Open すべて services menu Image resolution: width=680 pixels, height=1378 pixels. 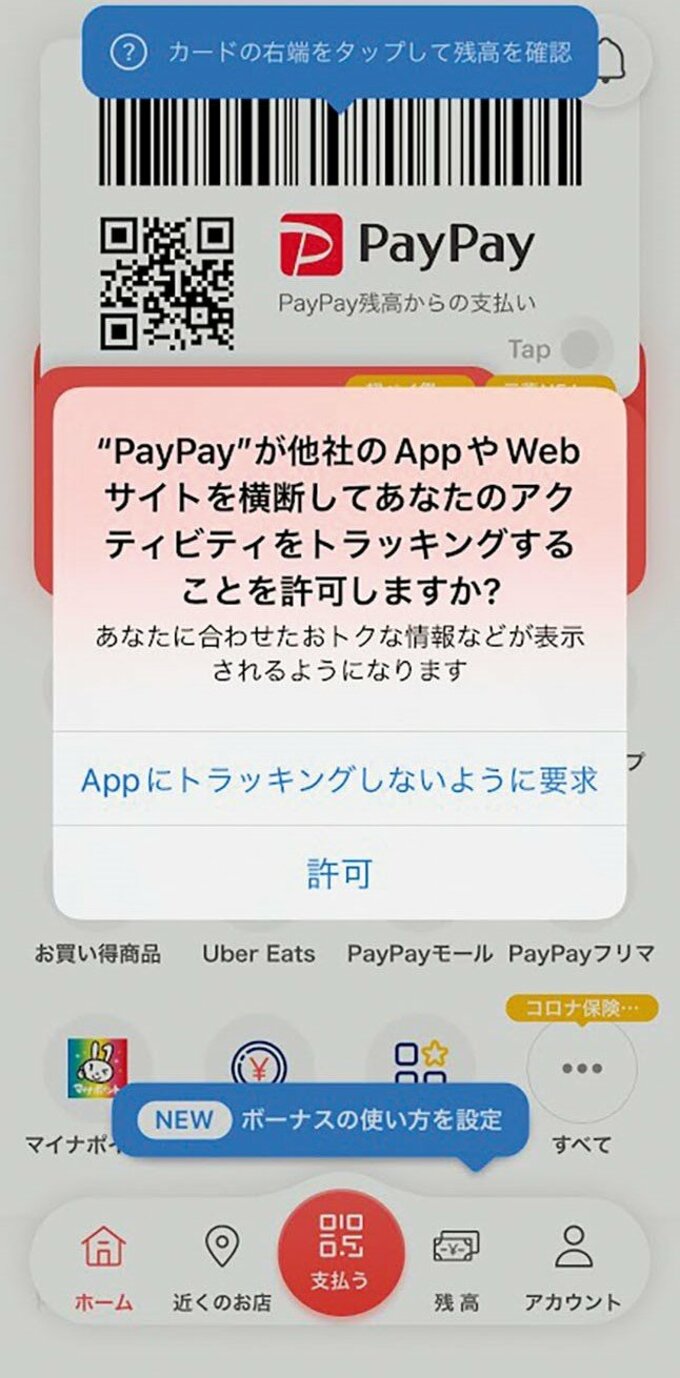[582, 1069]
